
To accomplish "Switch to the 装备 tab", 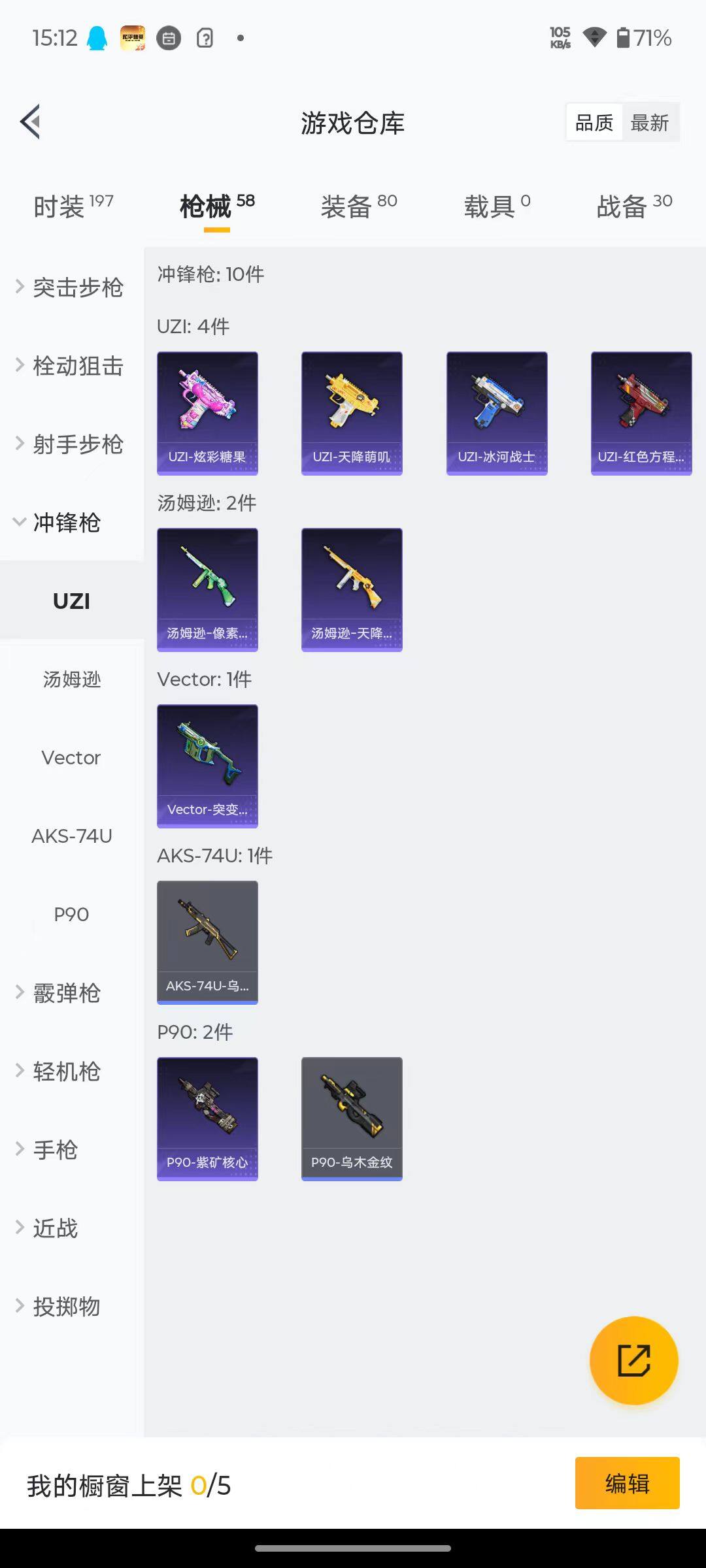I will [358, 206].
